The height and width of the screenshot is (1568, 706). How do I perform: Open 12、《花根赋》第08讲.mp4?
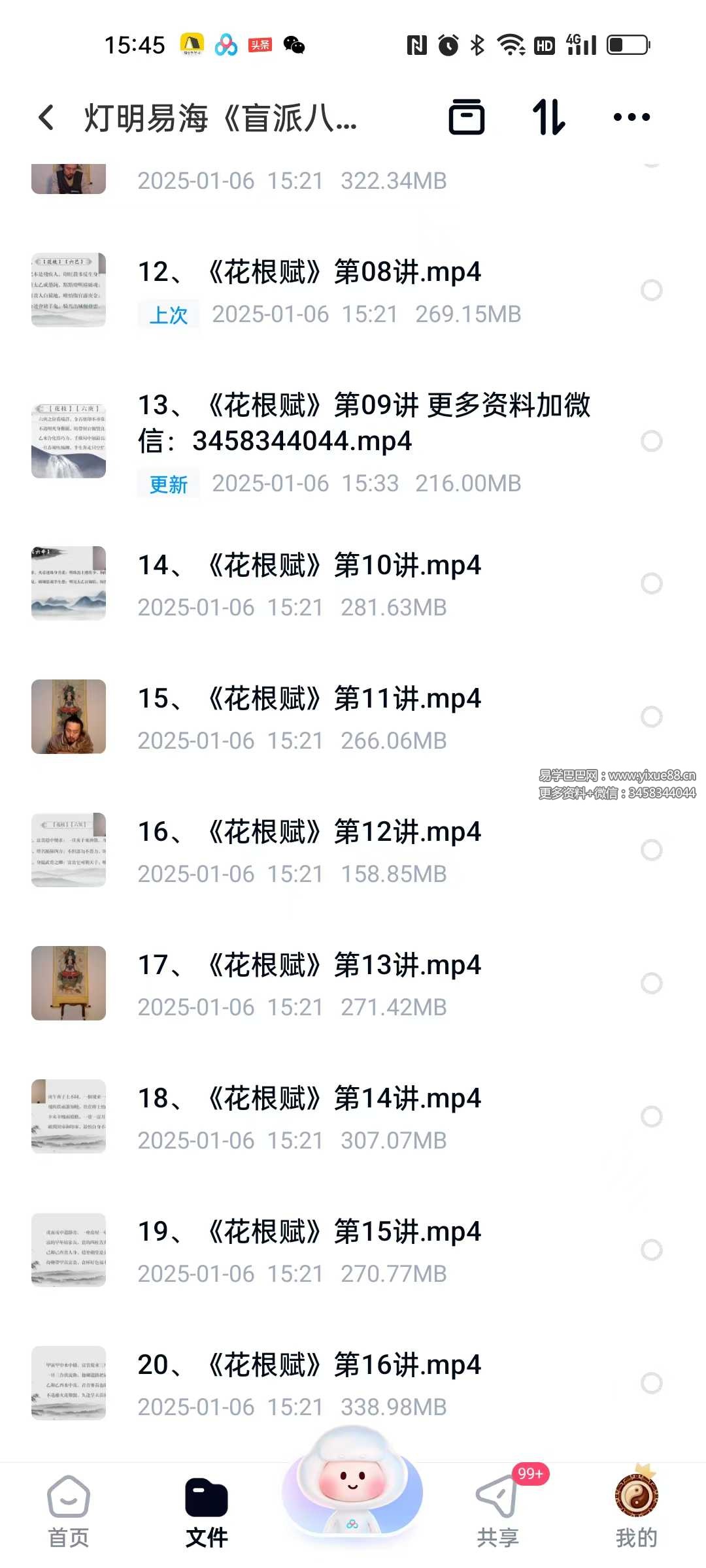point(309,272)
